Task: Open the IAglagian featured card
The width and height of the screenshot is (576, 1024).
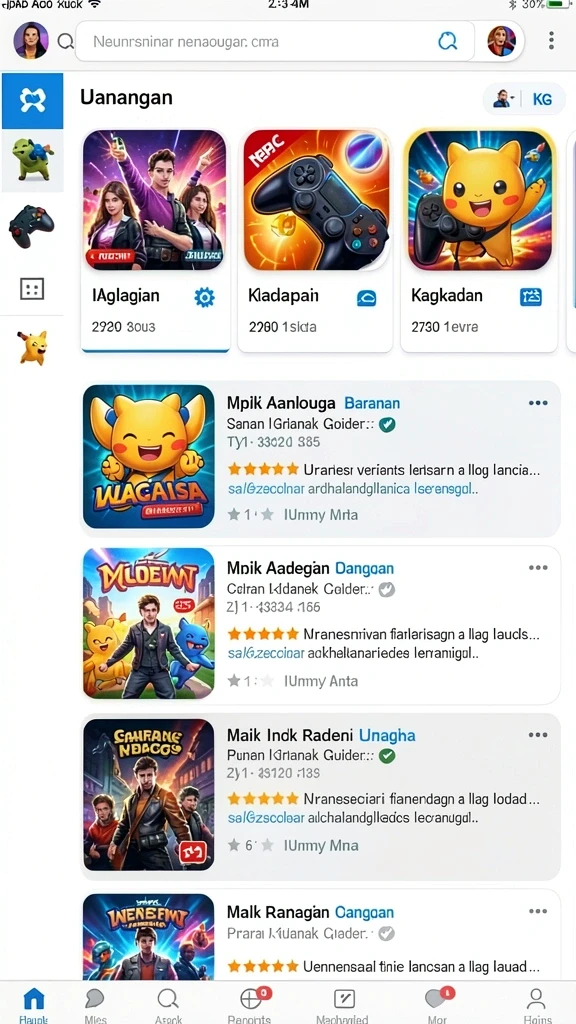Action: [155, 240]
